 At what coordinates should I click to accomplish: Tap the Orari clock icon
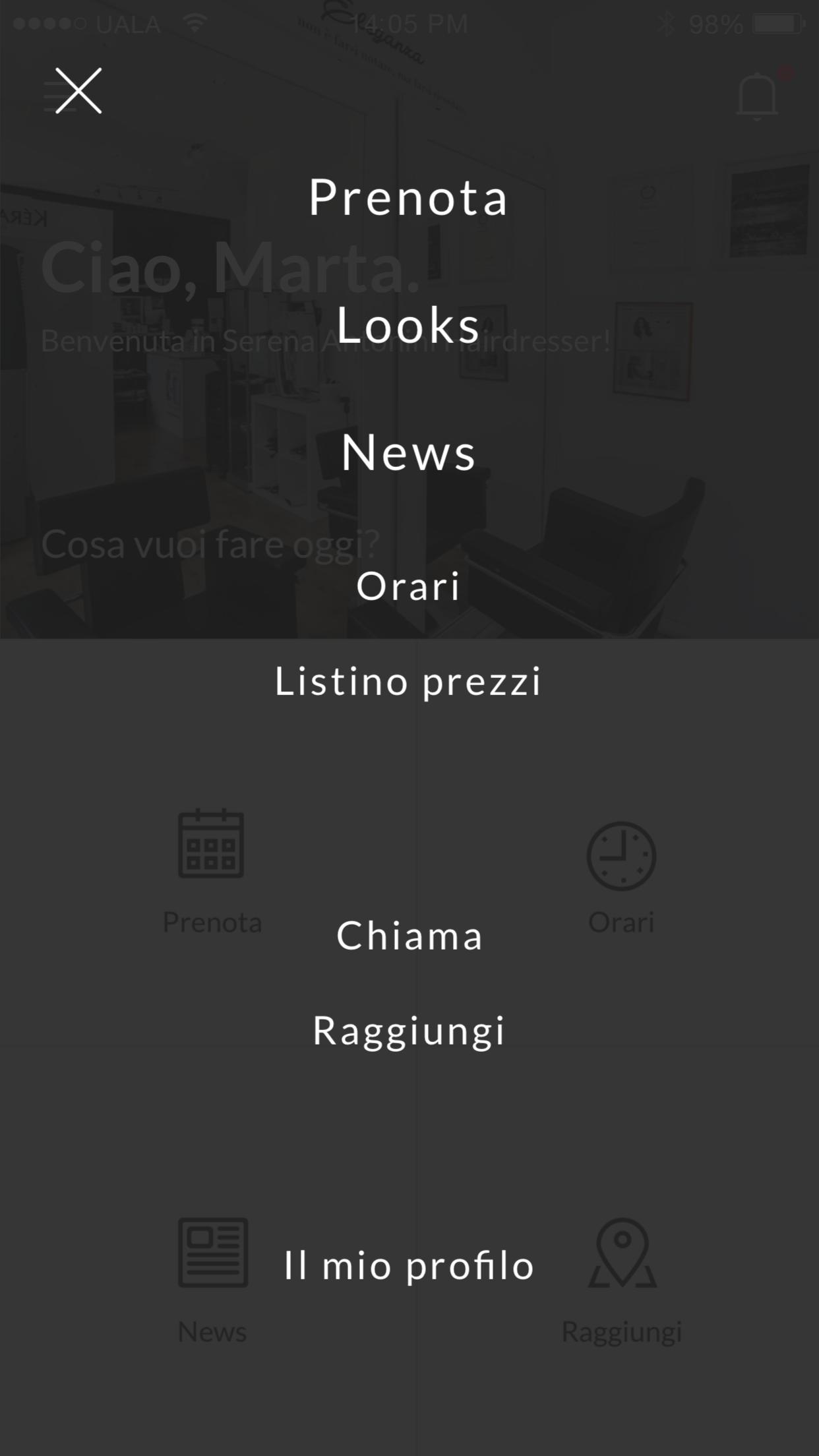point(621,855)
